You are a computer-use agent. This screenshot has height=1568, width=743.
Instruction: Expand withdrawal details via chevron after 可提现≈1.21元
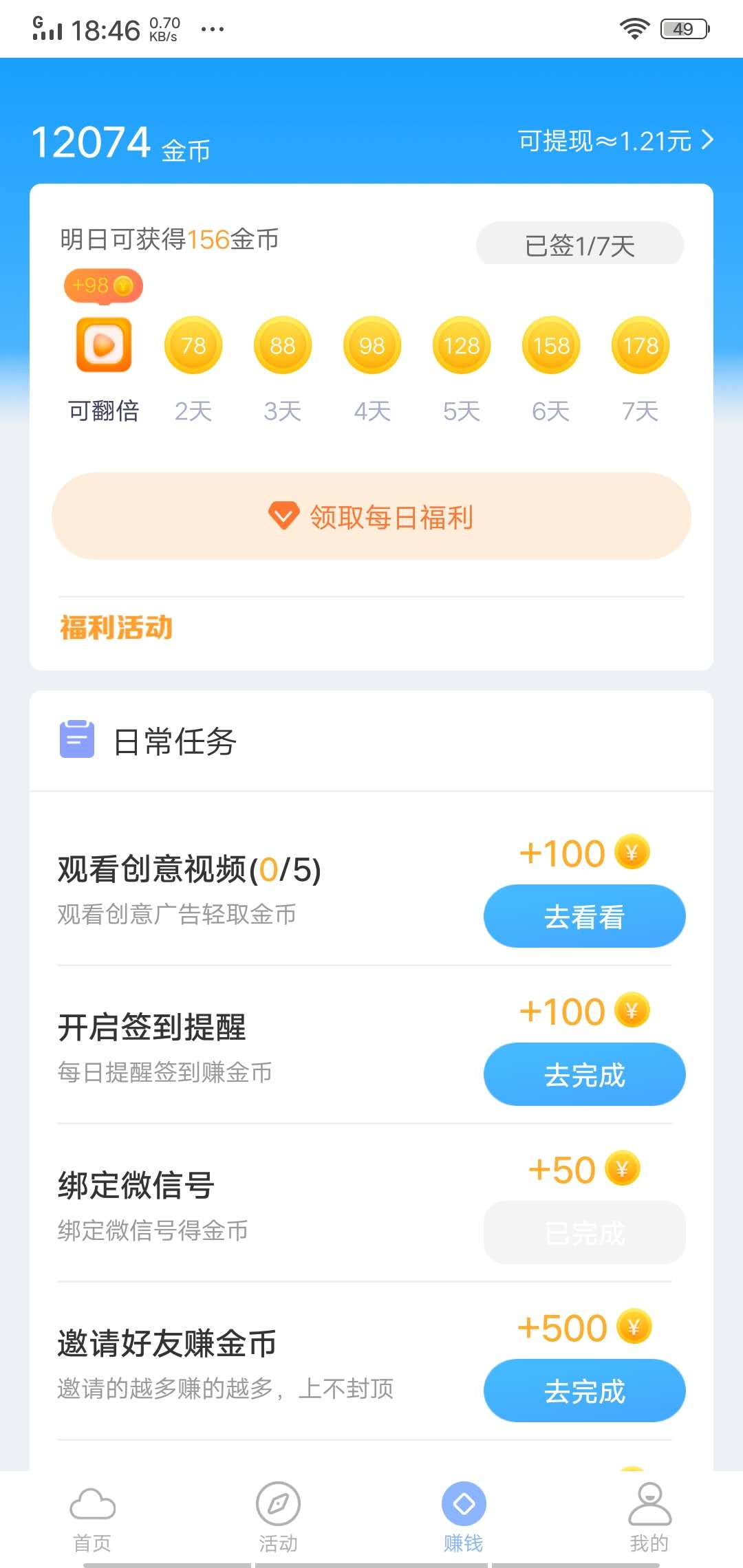coord(707,140)
